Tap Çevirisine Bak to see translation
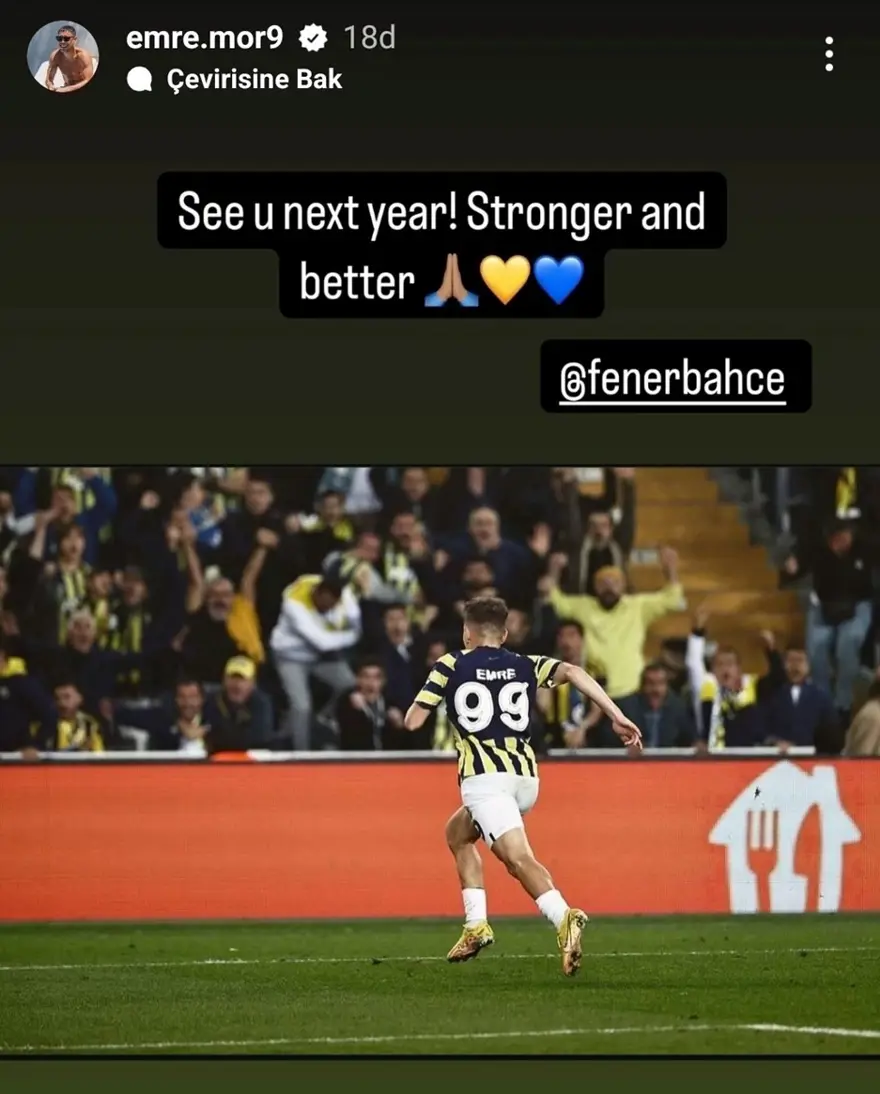The width and height of the screenshot is (880, 1094). click(x=253, y=80)
